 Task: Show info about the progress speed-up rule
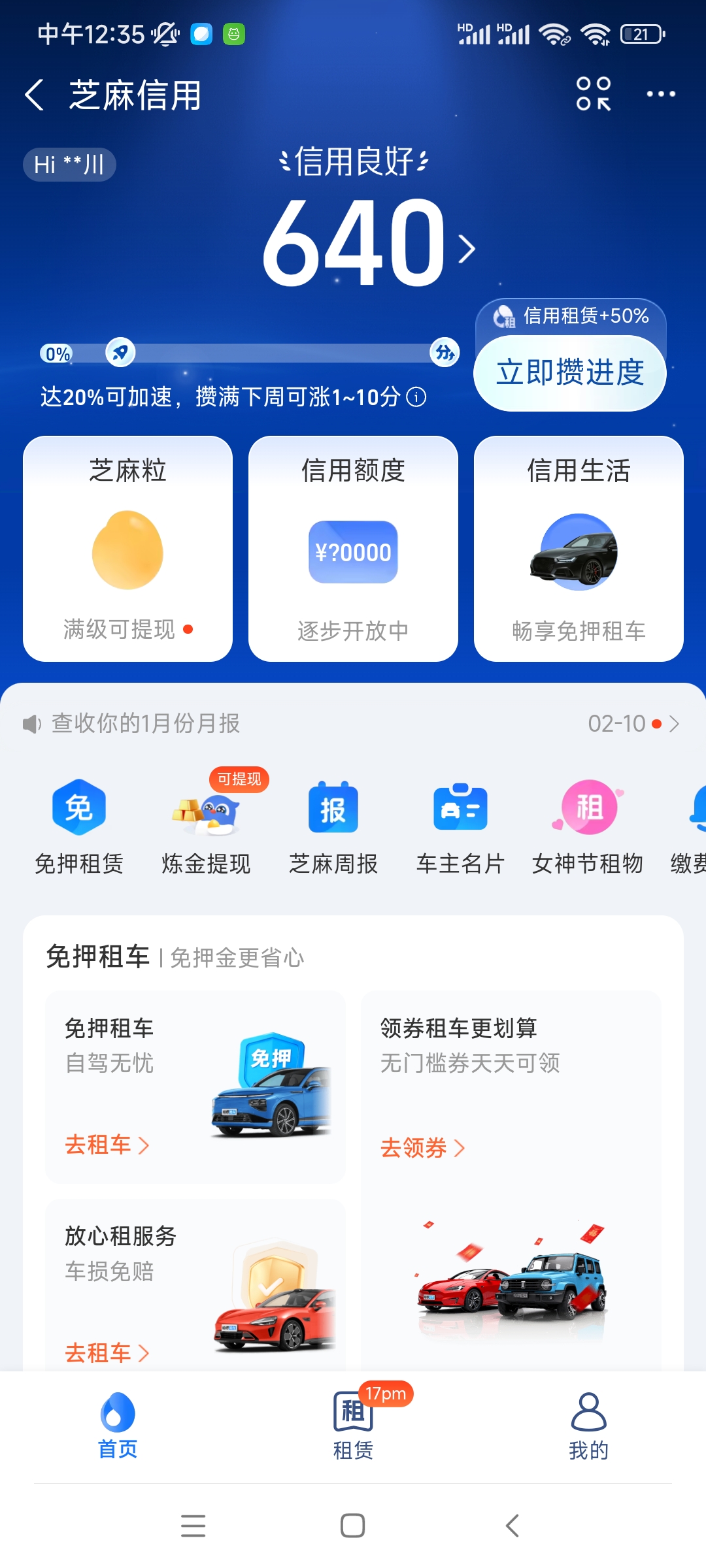point(416,397)
